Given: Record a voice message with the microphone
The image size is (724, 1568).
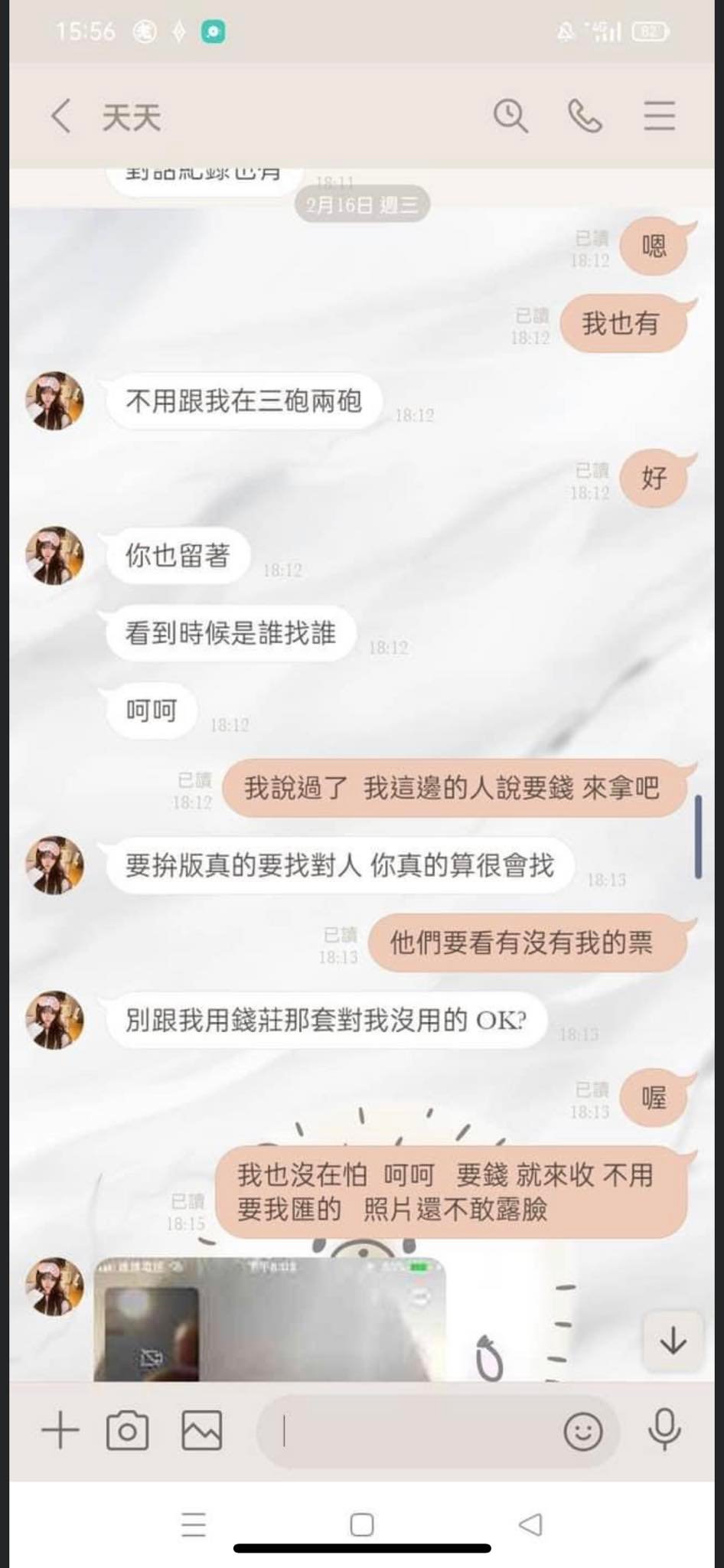Looking at the screenshot, I should click(x=664, y=1430).
